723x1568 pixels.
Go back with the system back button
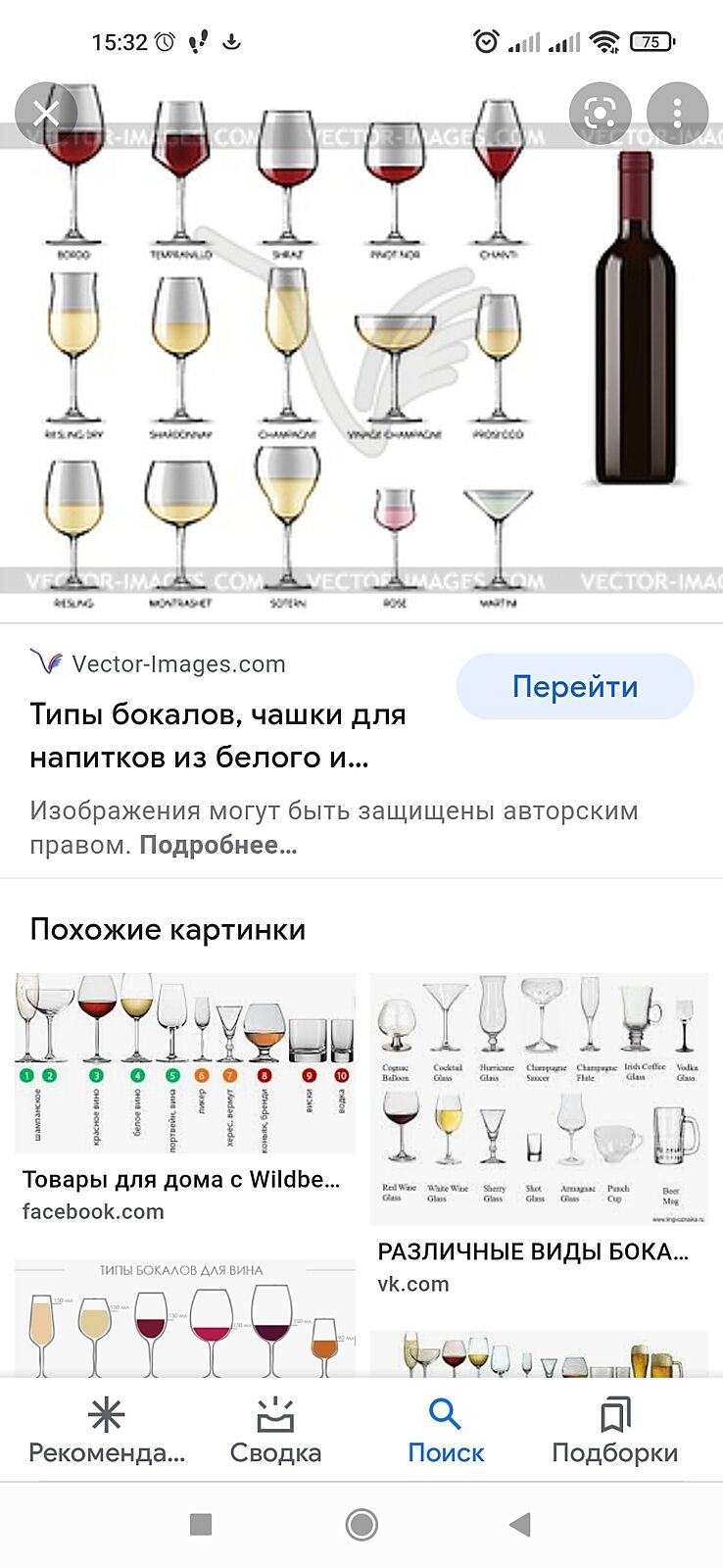point(520,1524)
